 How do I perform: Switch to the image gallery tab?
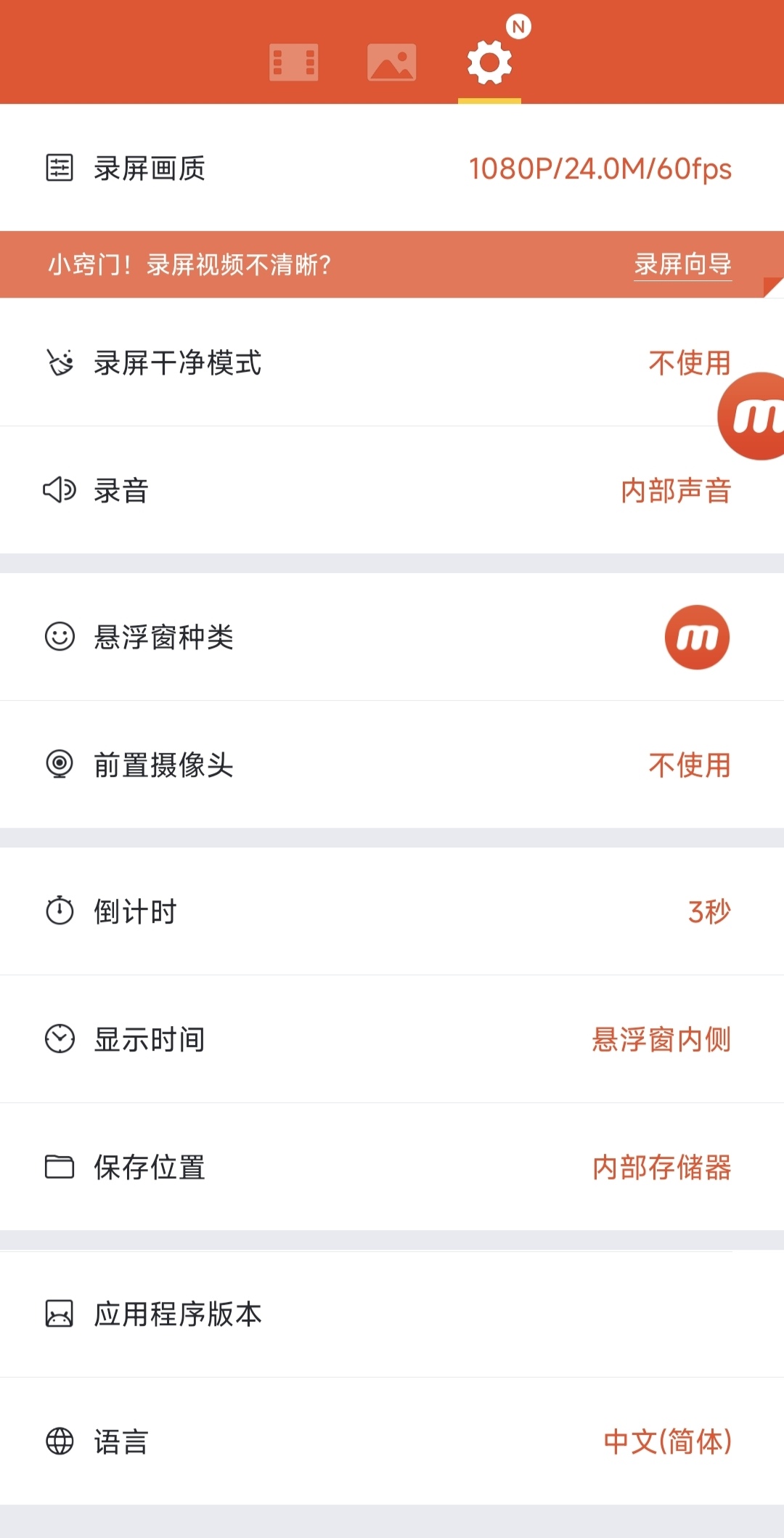tap(391, 62)
